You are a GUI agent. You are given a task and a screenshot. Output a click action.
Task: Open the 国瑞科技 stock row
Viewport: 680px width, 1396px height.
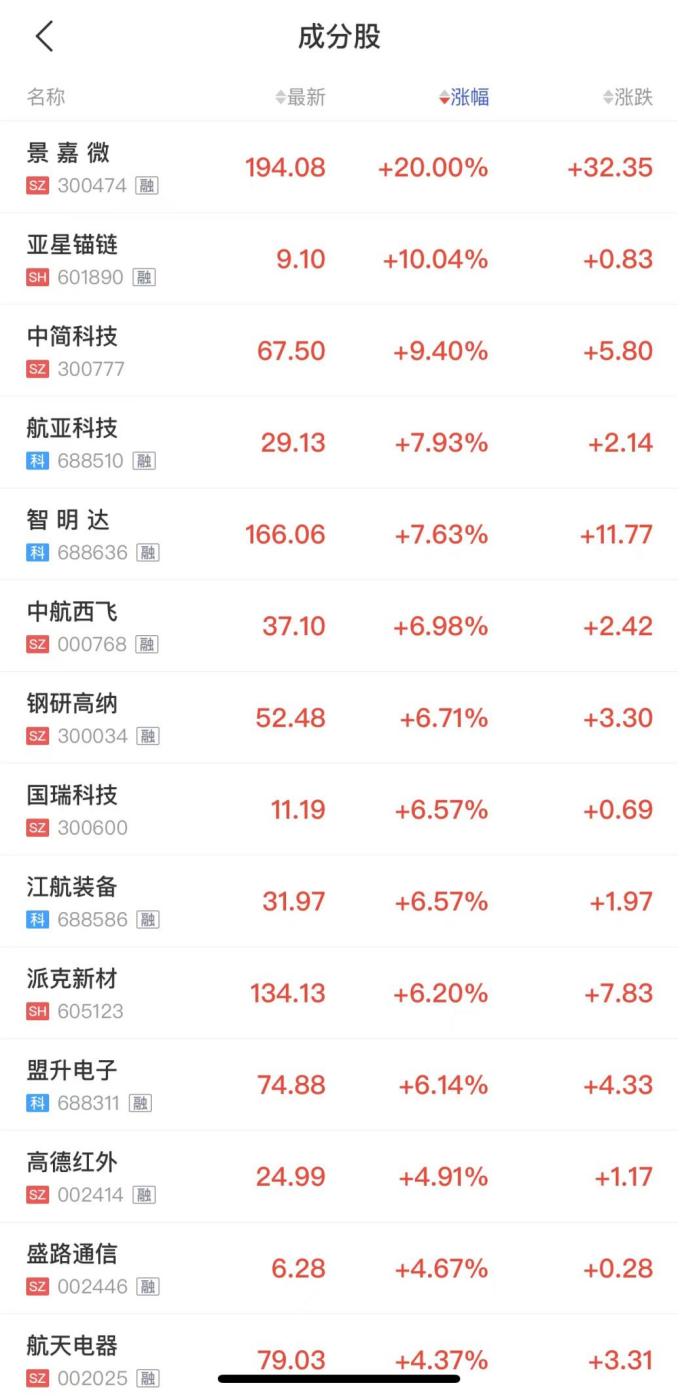(x=340, y=811)
